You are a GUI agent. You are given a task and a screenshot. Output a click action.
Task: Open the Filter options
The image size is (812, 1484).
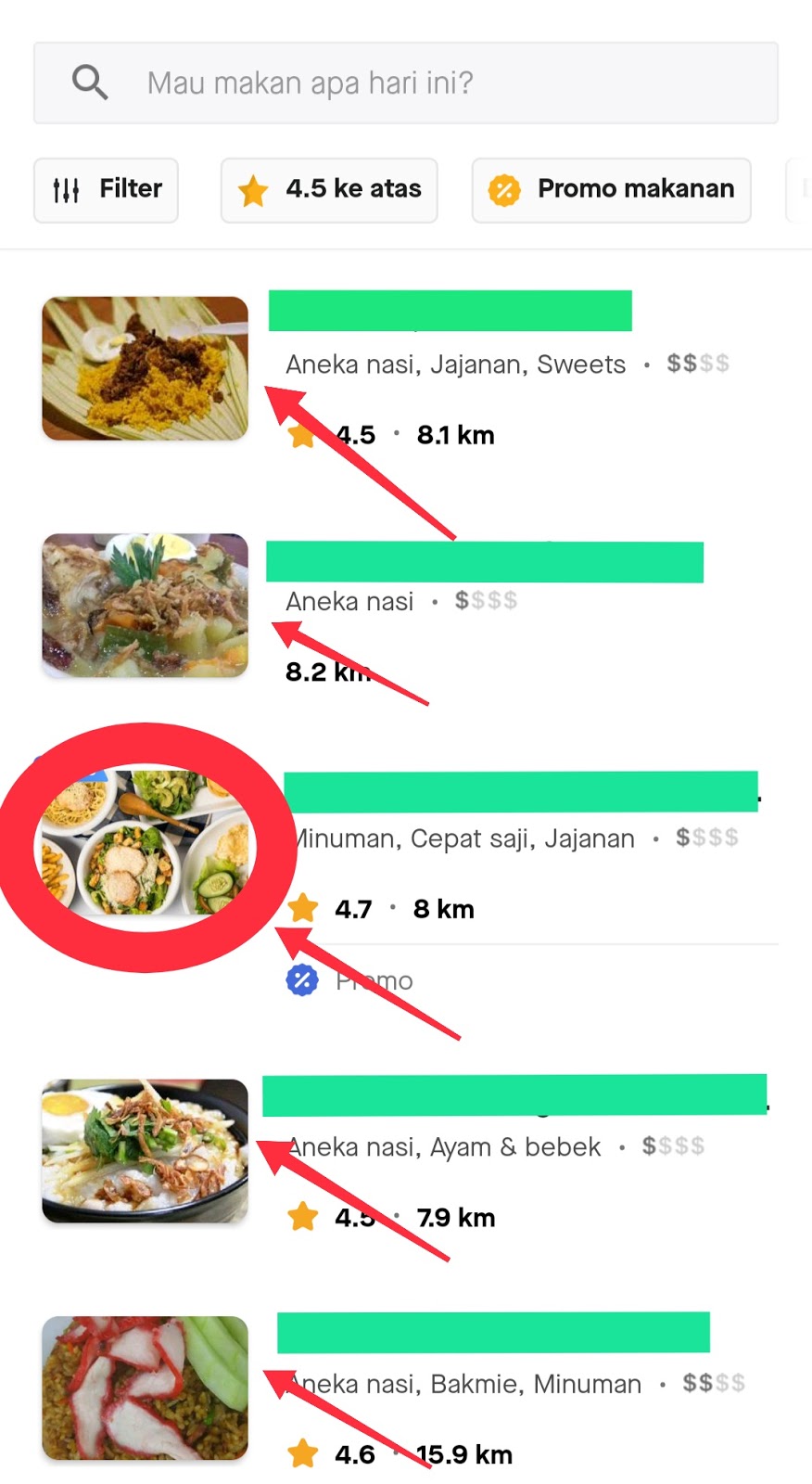tap(106, 190)
